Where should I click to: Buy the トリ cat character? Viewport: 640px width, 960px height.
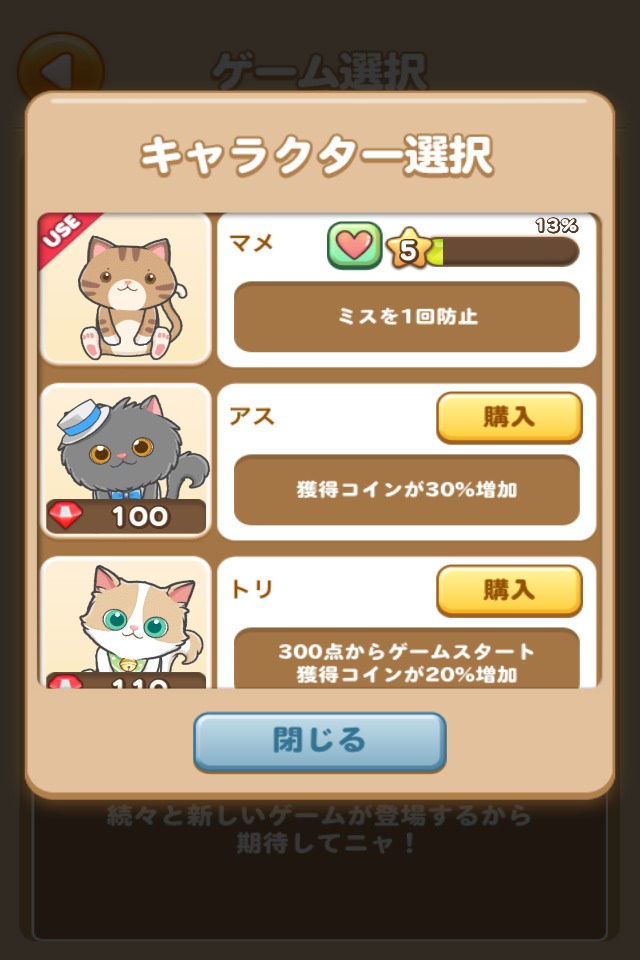pos(509,590)
